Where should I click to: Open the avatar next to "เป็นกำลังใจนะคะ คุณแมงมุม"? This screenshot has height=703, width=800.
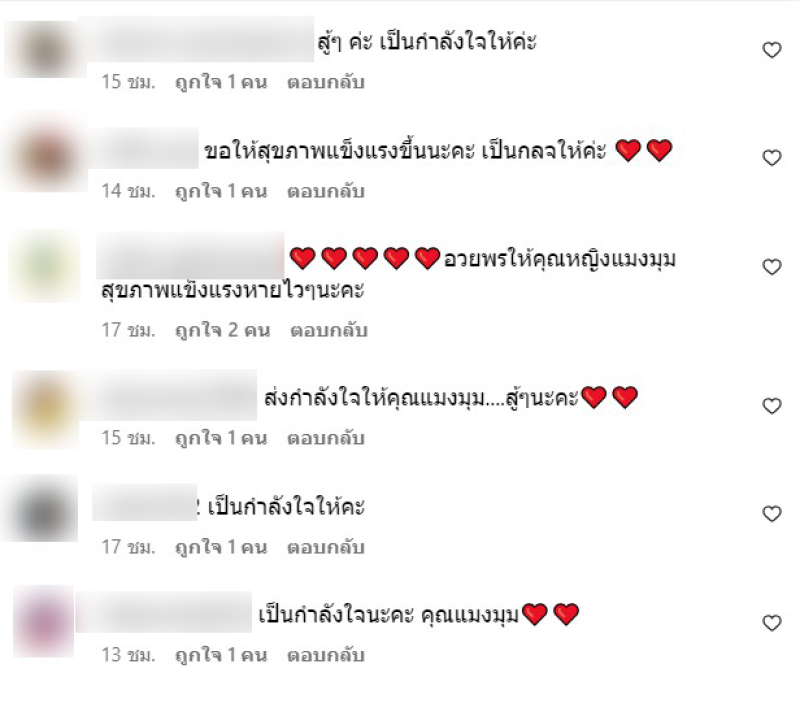(x=44, y=622)
